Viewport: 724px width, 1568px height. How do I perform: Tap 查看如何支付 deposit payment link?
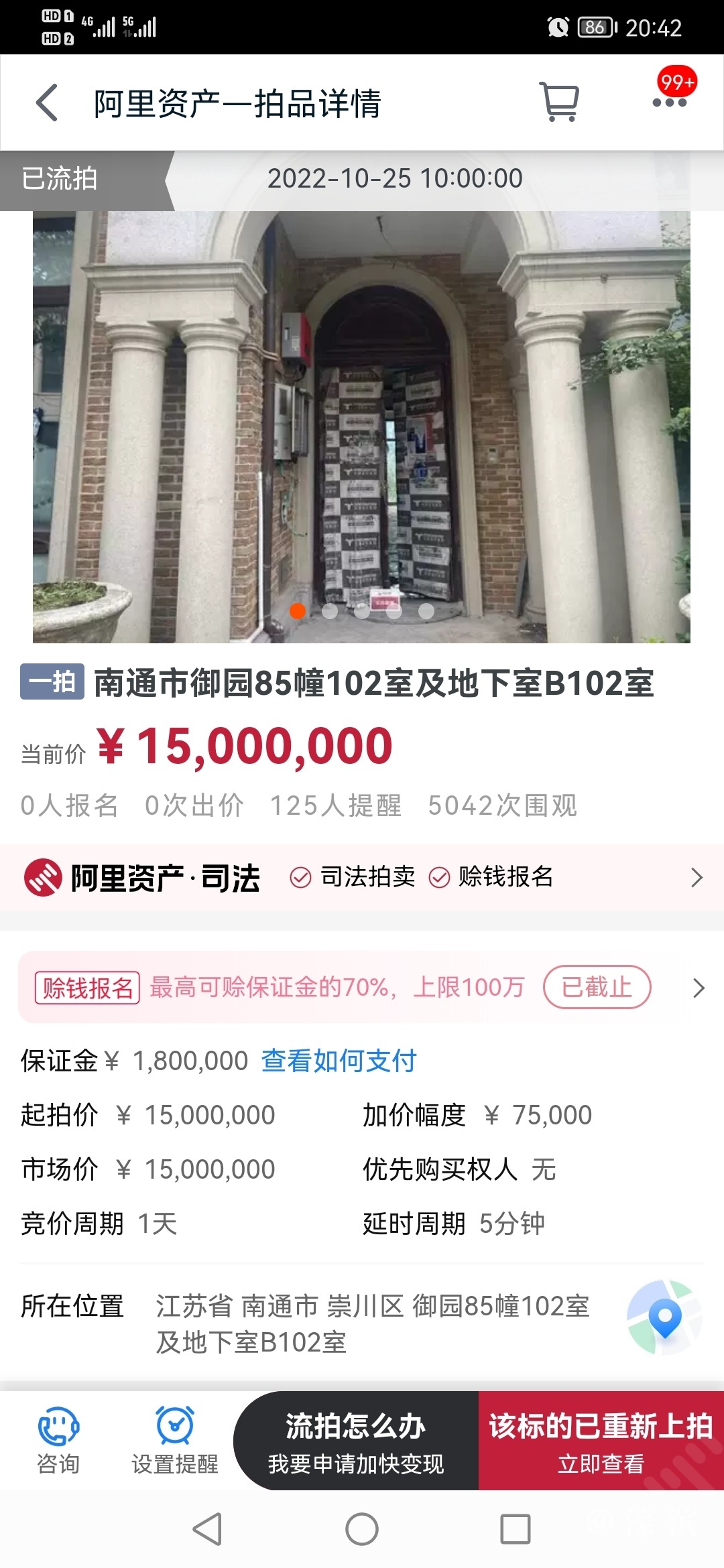339,1061
